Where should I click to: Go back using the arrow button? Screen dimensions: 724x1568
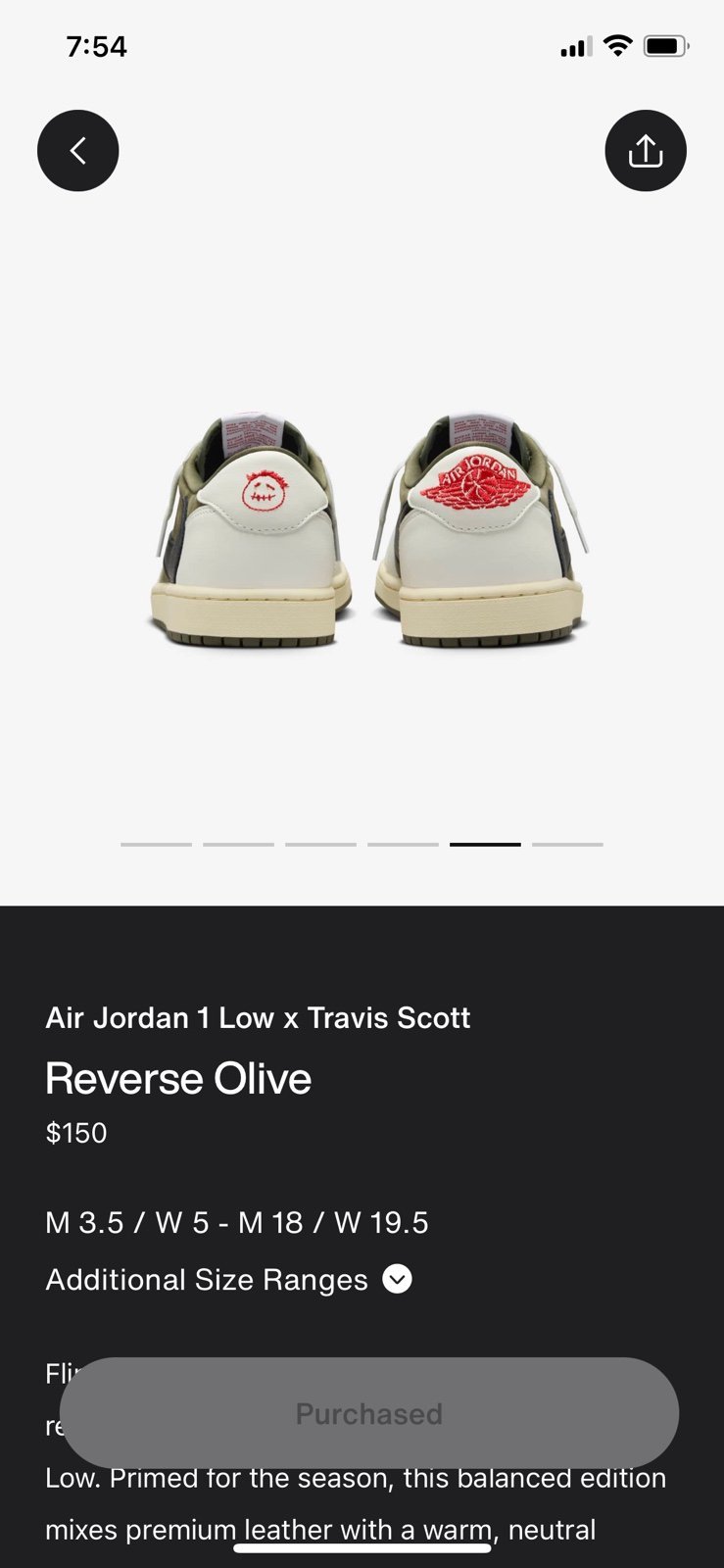78,151
